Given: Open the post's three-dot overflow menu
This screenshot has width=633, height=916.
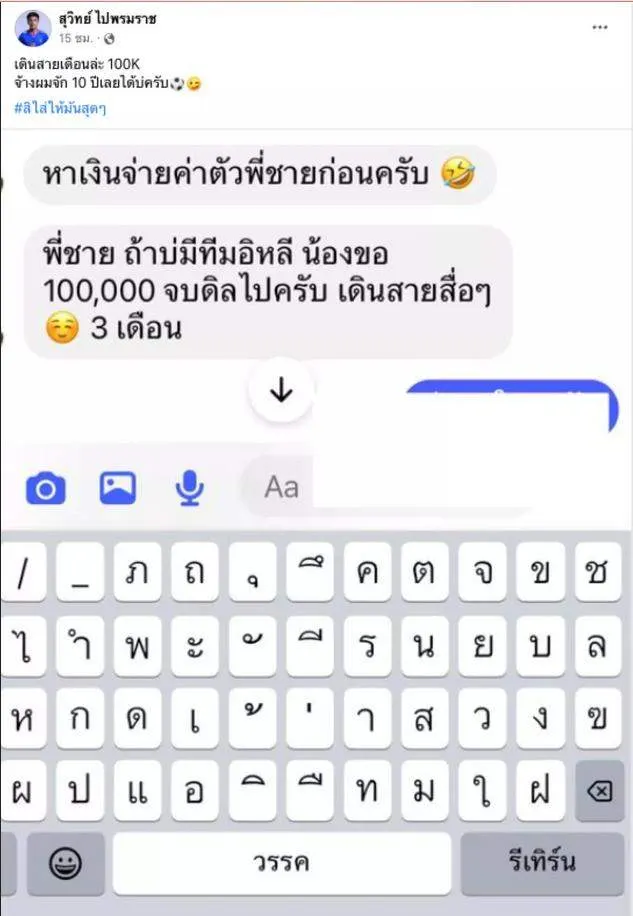Looking at the screenshot, I should 599,27.
